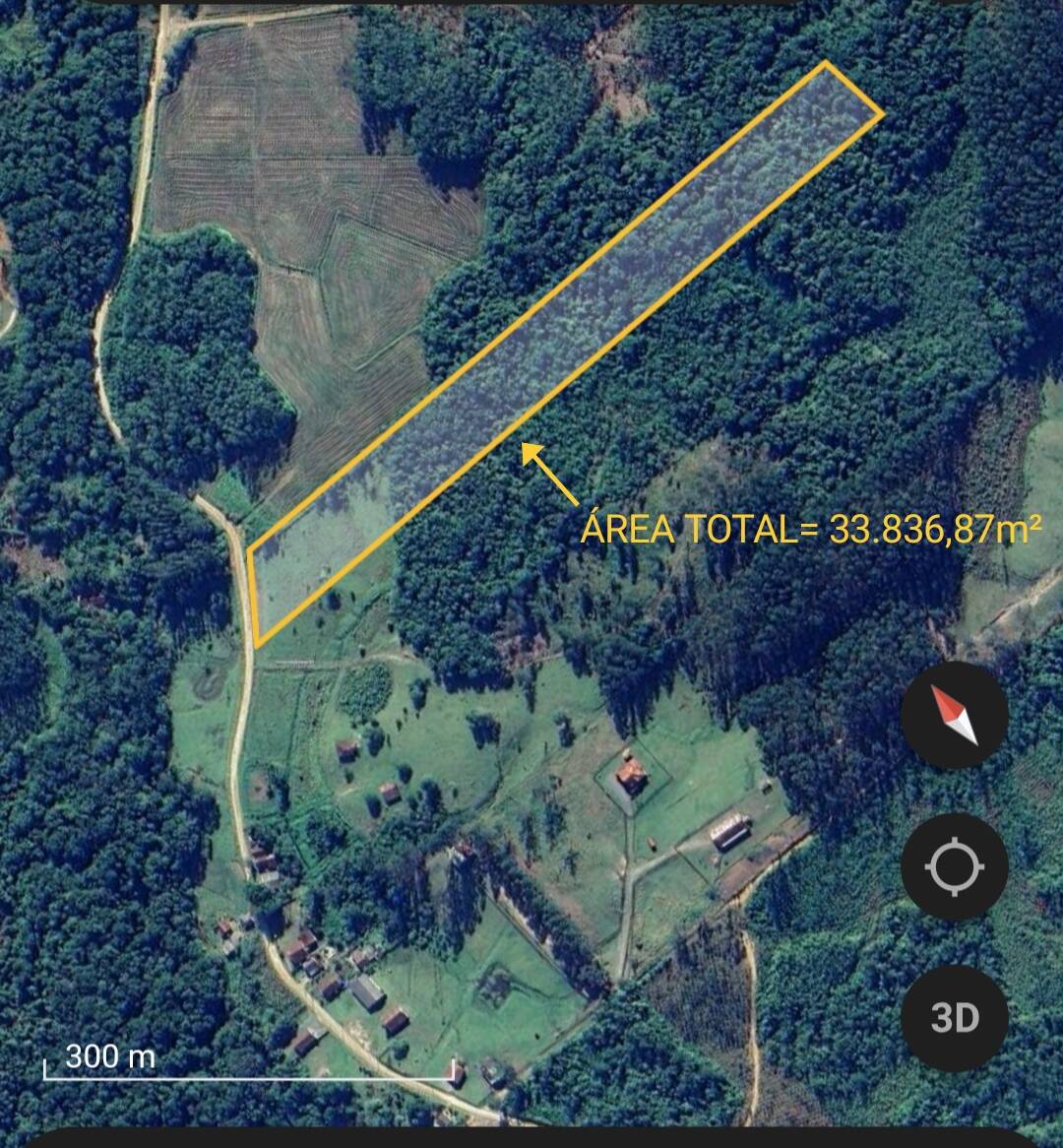Center map on my current location
Screen dimensions: 1063x1148
(x=954, y=867)
